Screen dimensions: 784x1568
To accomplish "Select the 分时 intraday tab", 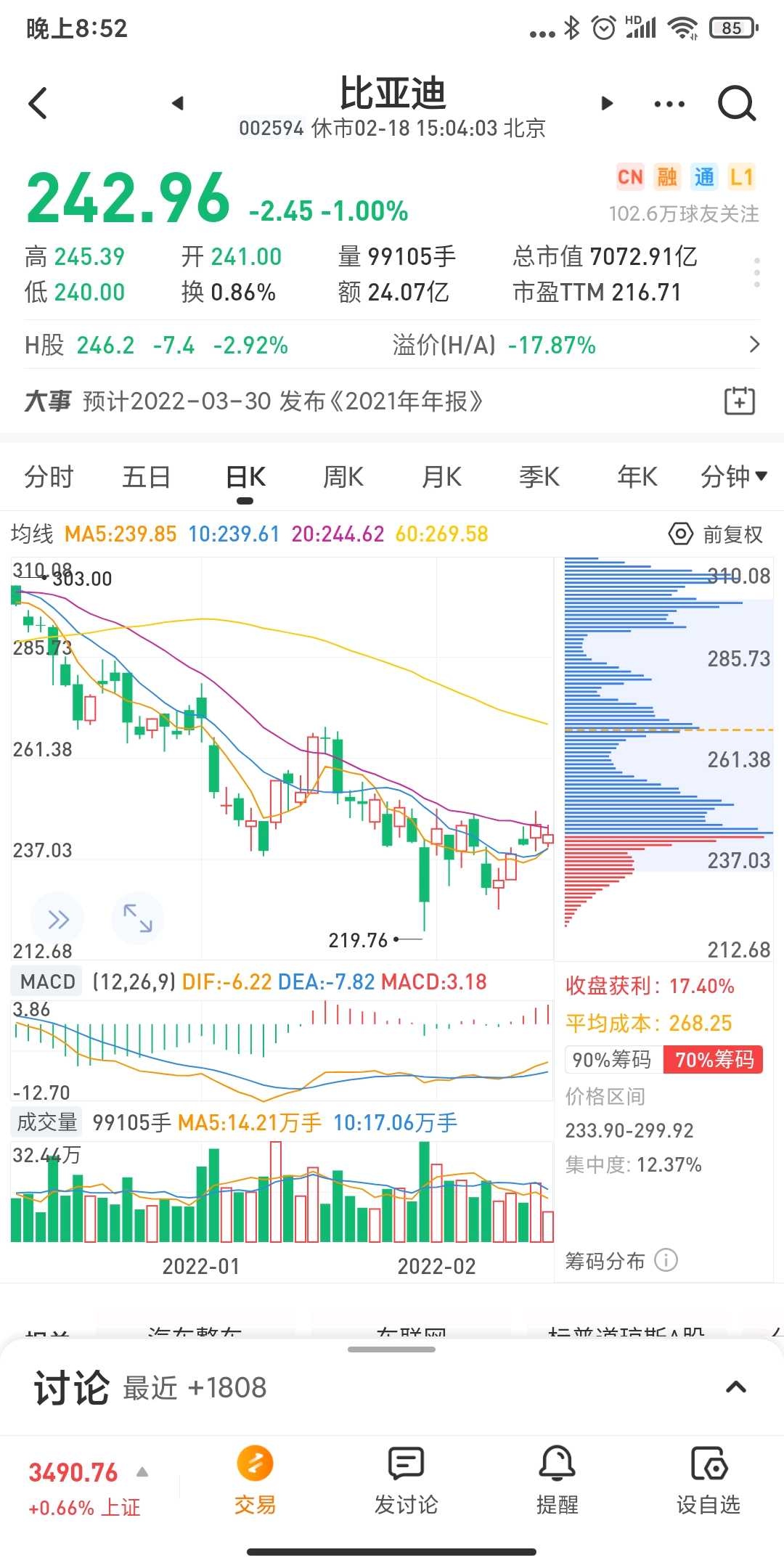I will tap(48, 476).
